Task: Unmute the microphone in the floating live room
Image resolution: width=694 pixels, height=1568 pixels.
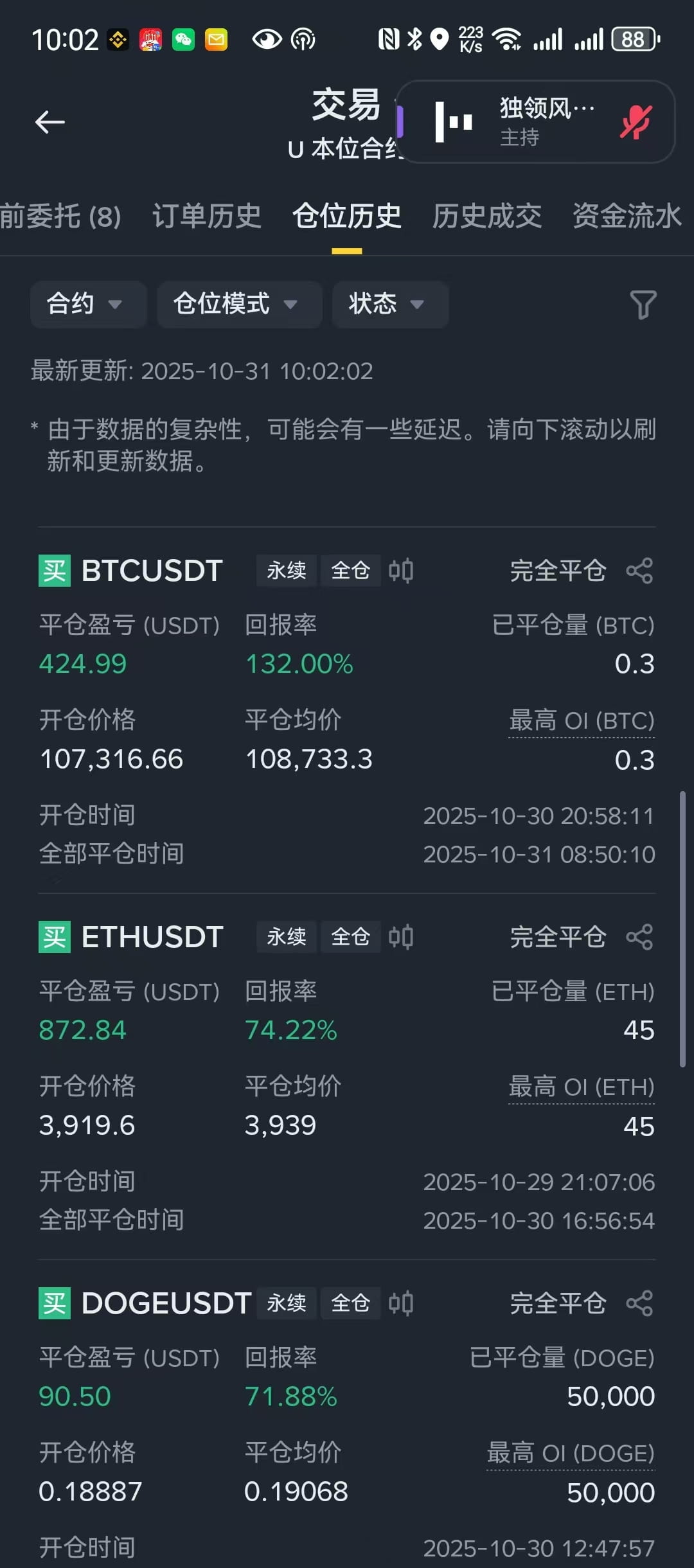Action: 636,121
